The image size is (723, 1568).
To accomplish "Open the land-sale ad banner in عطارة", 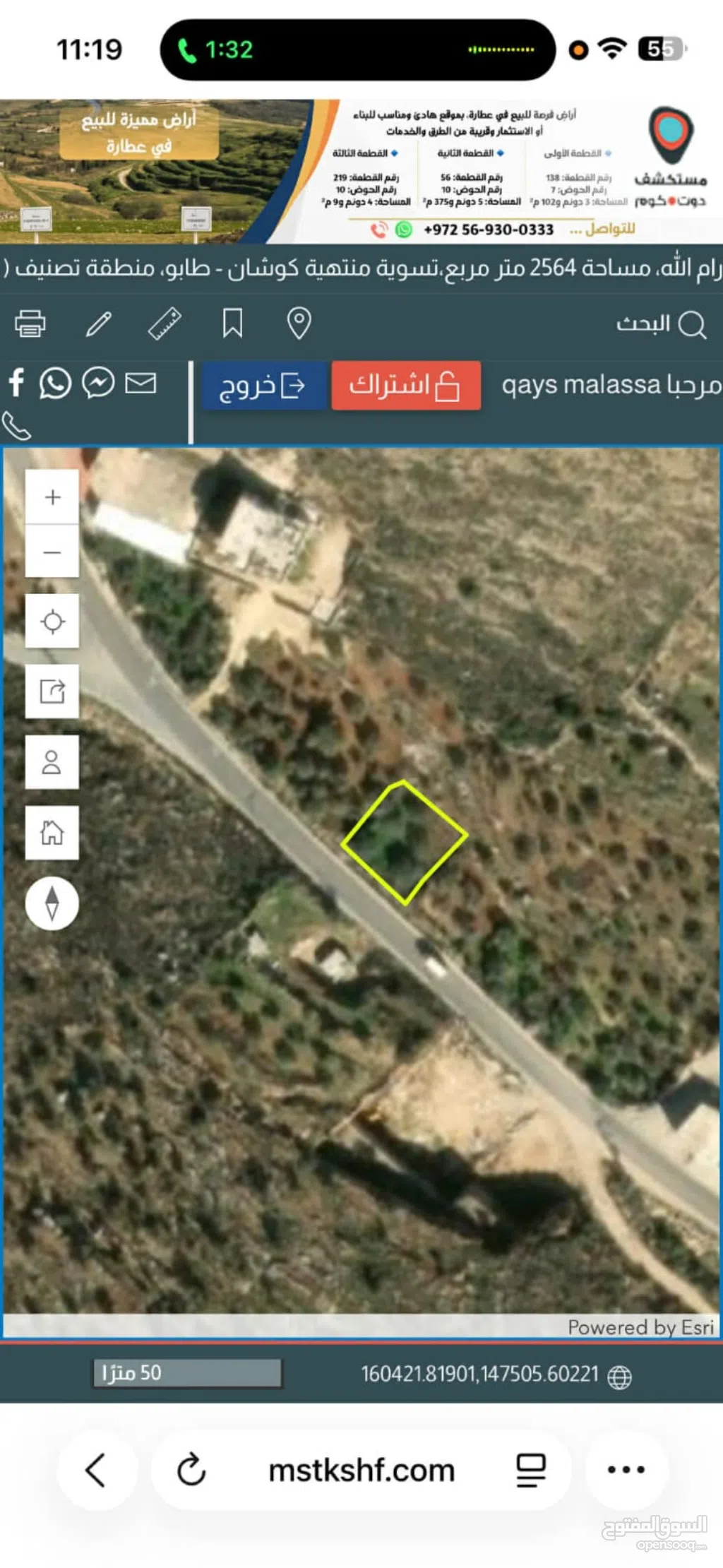I will pos(361,172).
